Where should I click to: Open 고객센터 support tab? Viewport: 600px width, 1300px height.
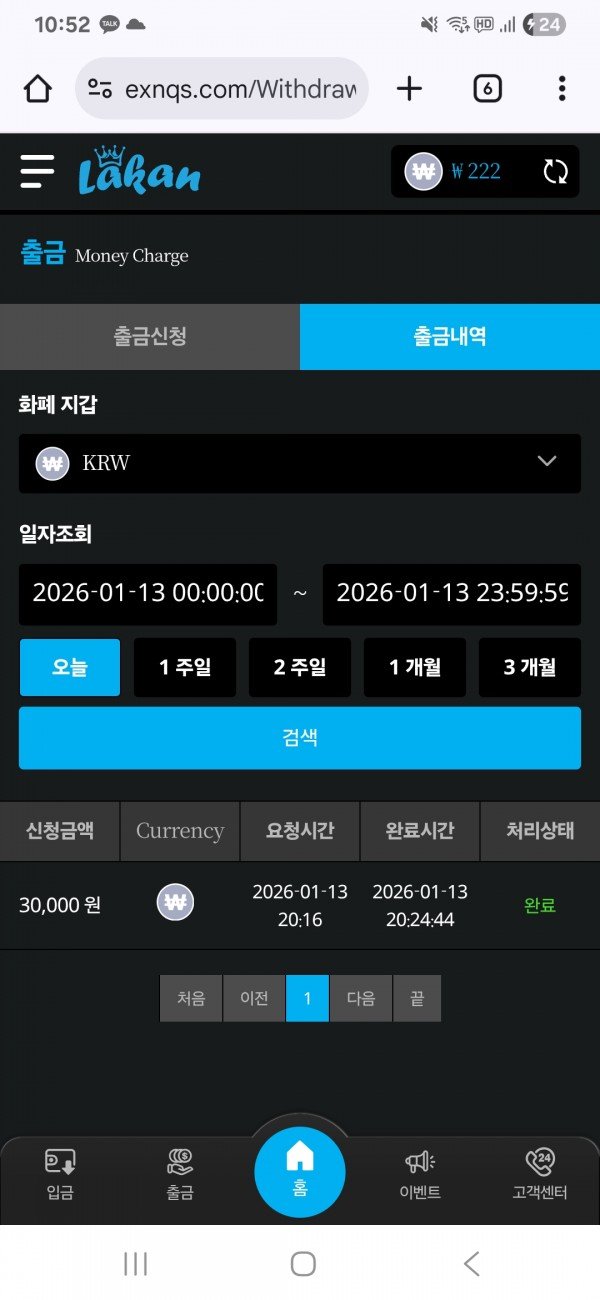(x=540, y=1174)
